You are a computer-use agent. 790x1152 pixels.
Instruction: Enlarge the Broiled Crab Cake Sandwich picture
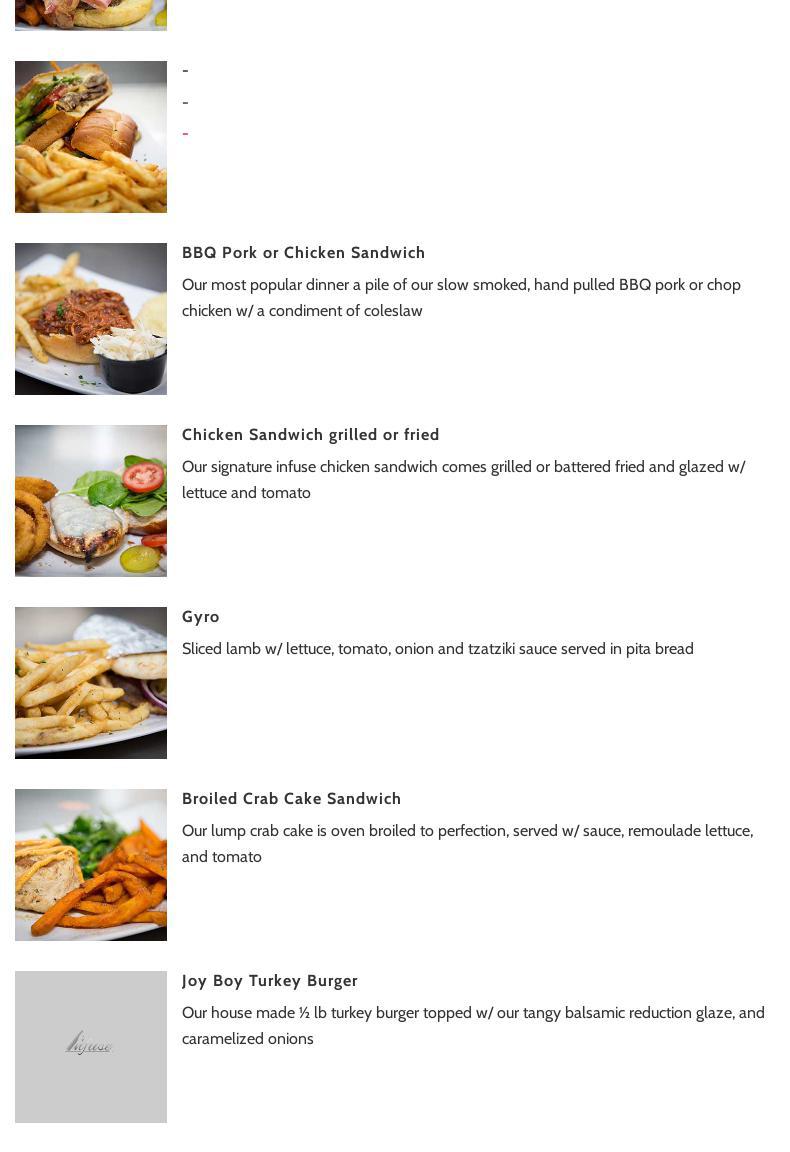point(91,865)
